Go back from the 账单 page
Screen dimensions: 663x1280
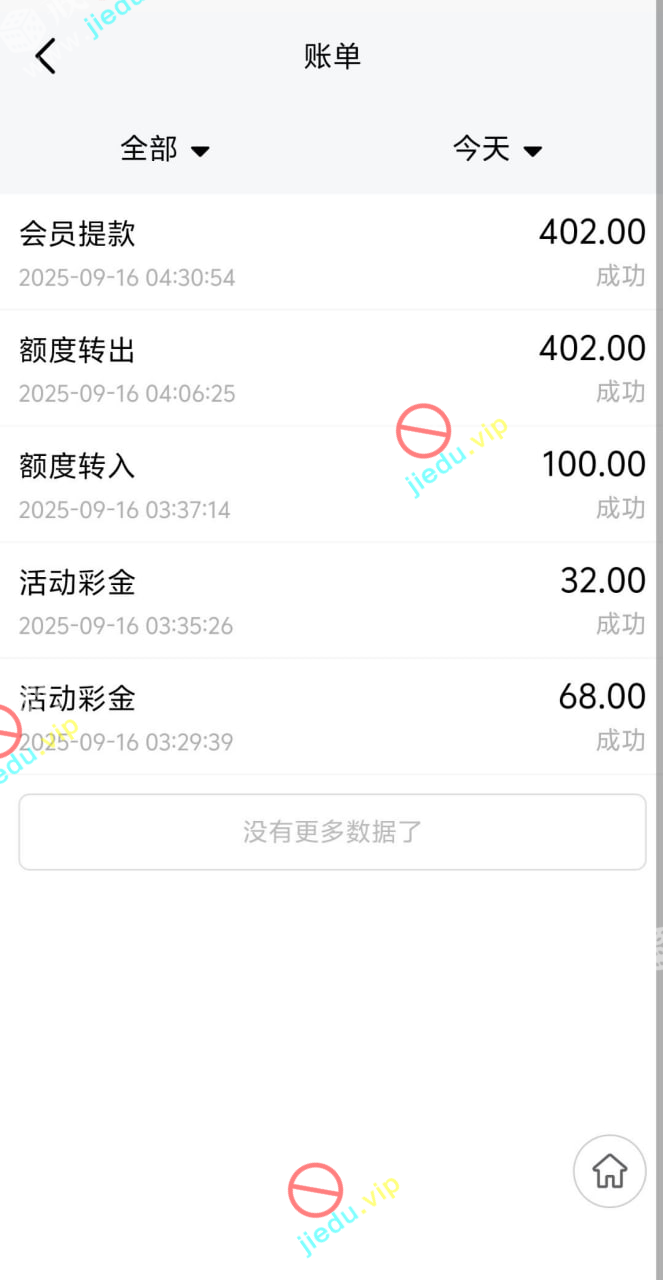pos(46,56)
